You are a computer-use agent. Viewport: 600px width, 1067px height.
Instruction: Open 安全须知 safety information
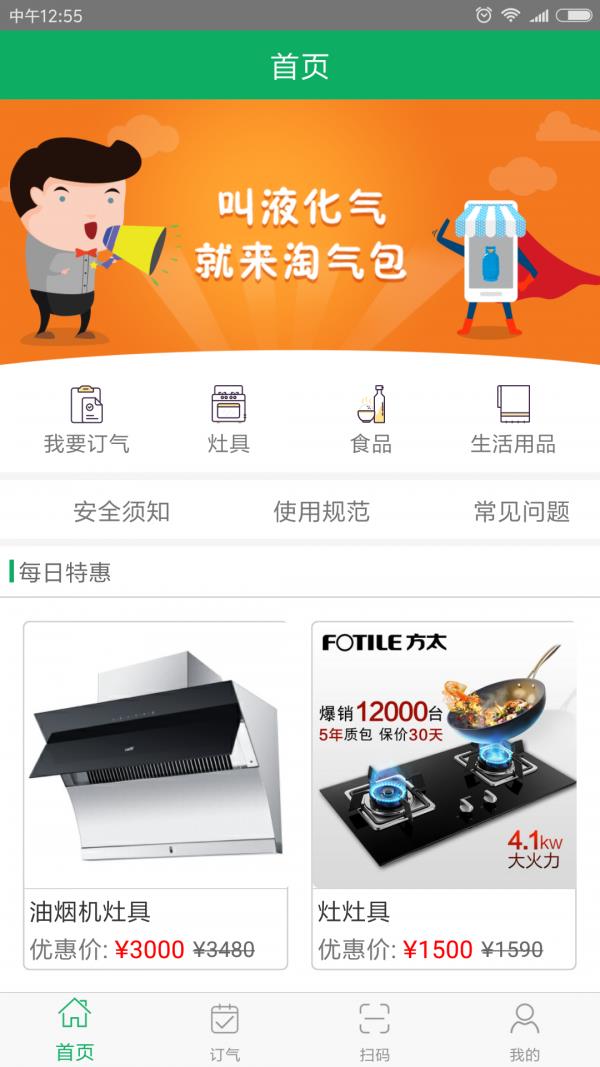122,512
